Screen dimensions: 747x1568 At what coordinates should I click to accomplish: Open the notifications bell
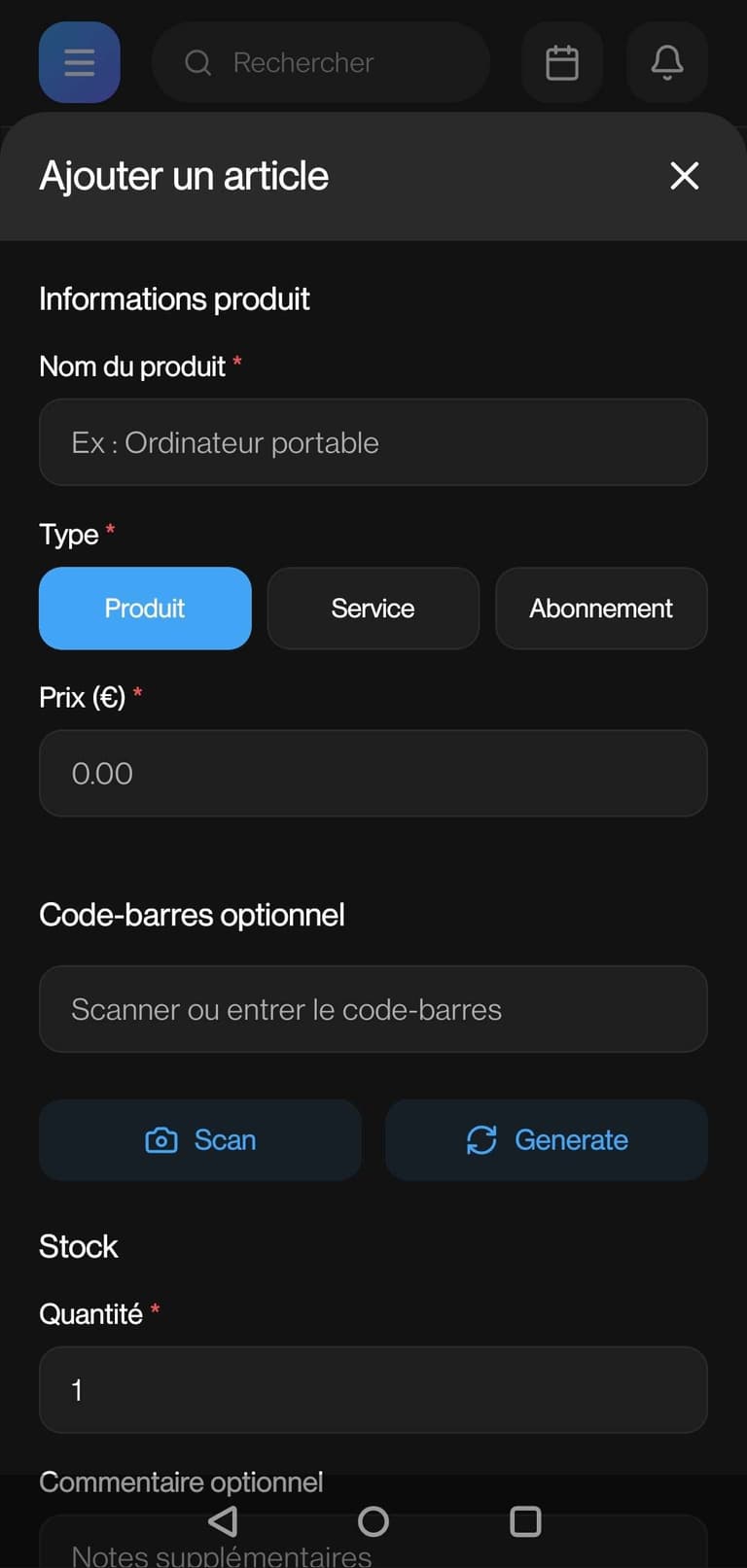667,62
